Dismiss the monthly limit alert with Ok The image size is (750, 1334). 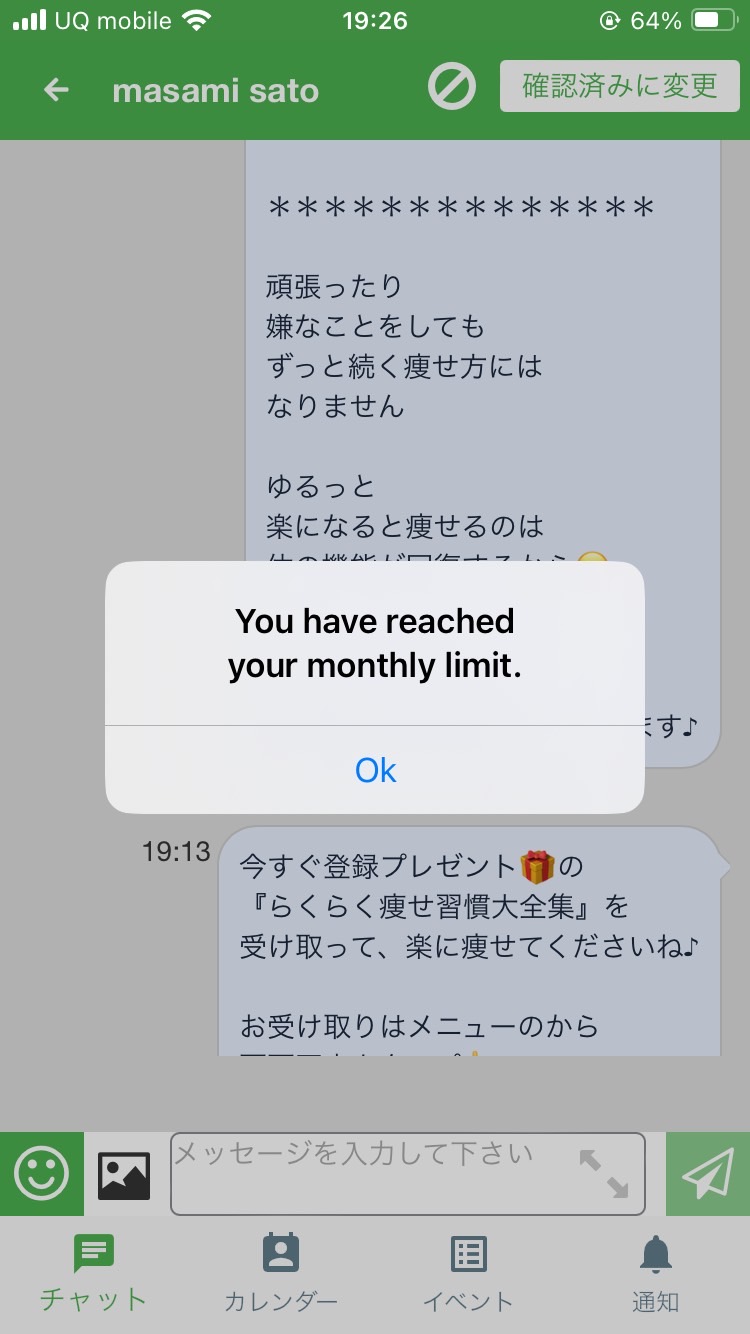[375, 770]
